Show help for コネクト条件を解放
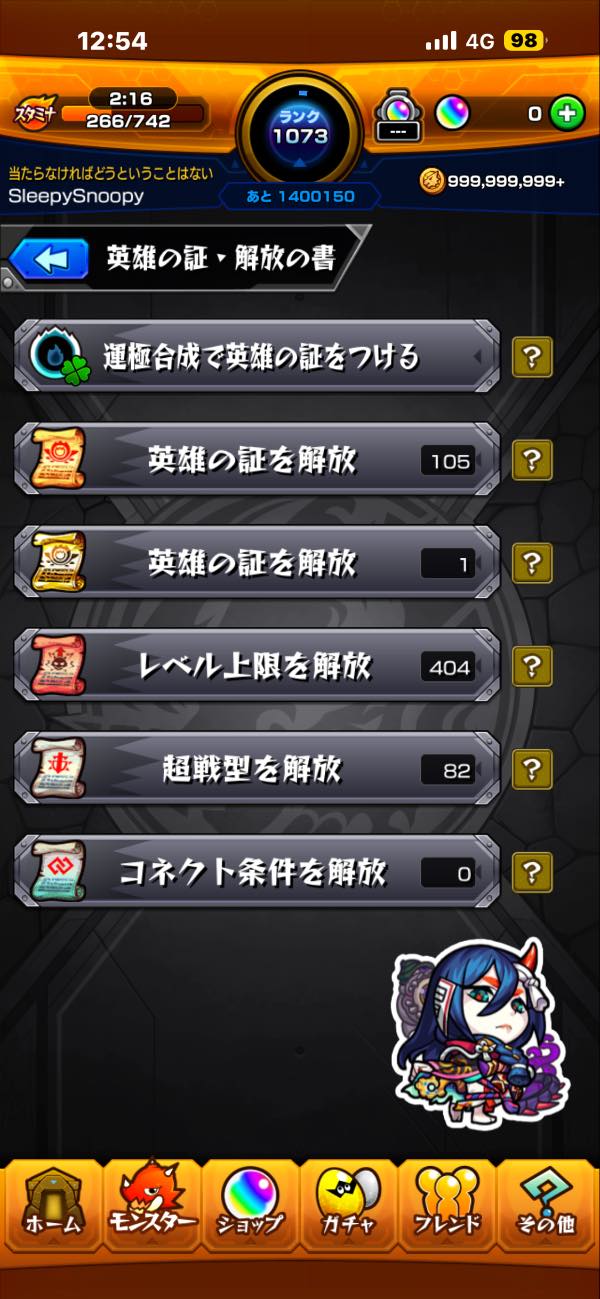 tap(532, 872)
